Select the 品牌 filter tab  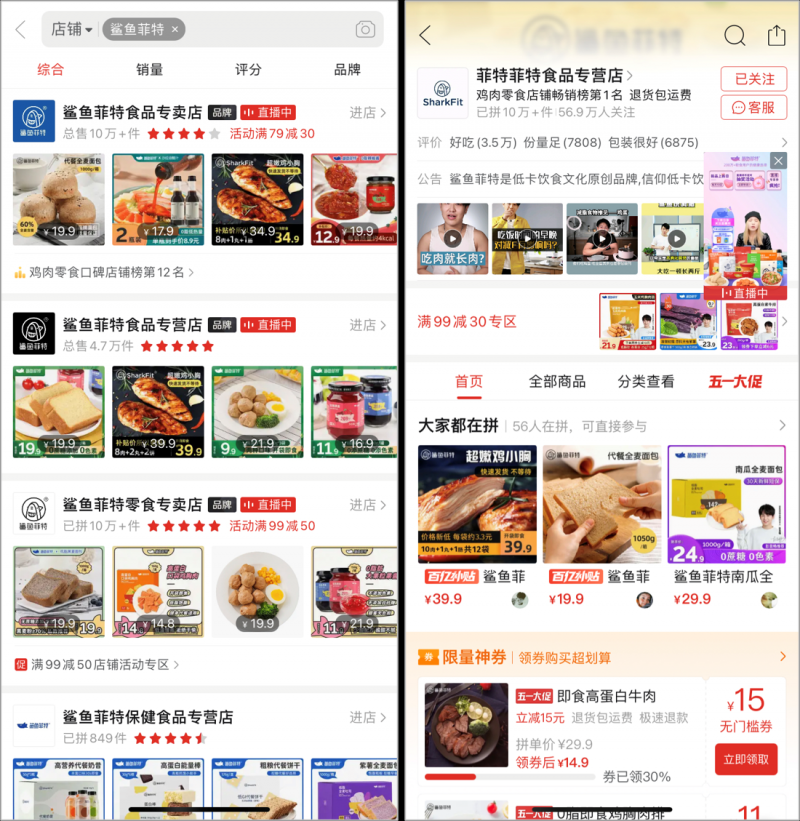tap(347, 69)
